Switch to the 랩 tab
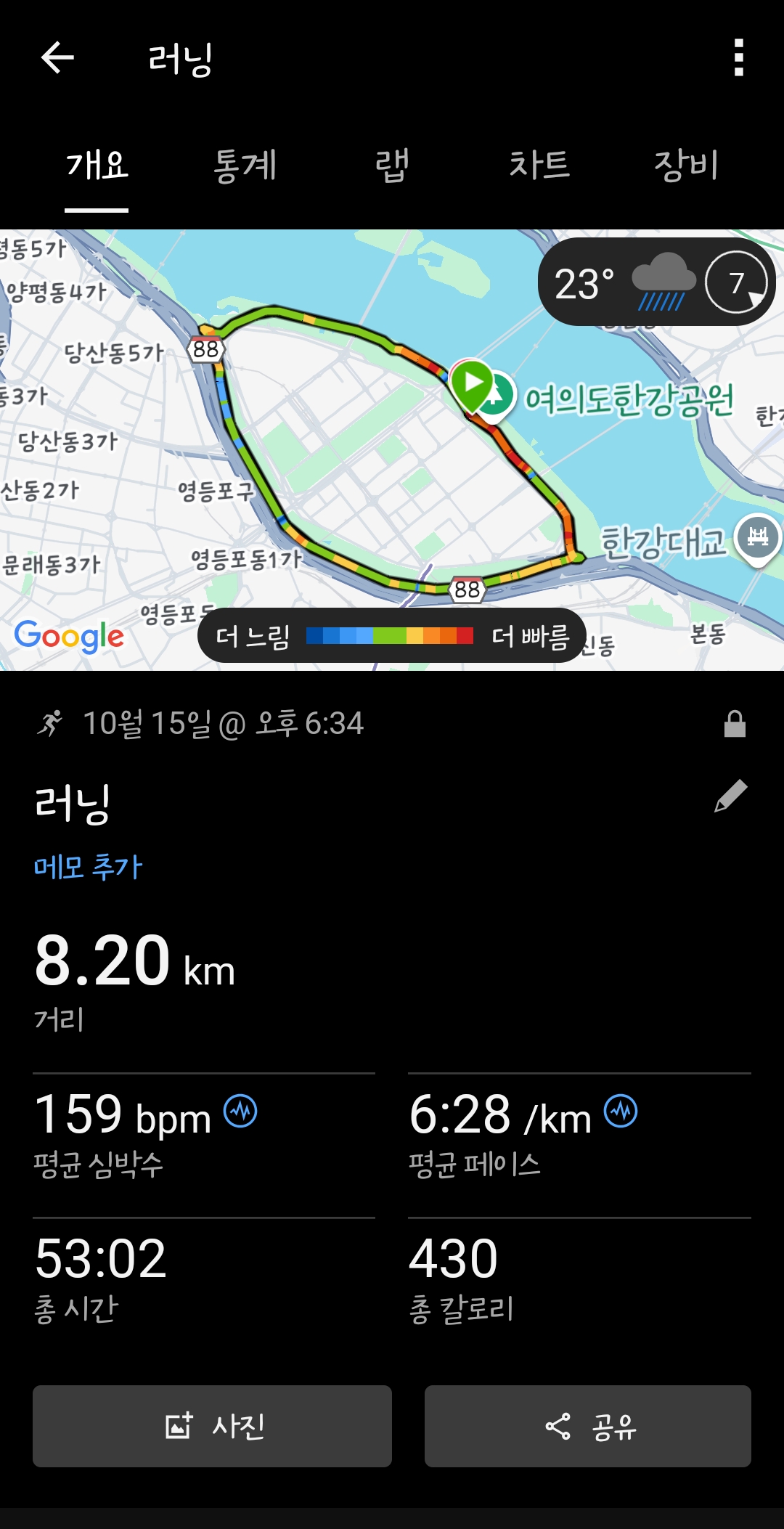This screenshot has height=1529, width=784. (392, 166)
